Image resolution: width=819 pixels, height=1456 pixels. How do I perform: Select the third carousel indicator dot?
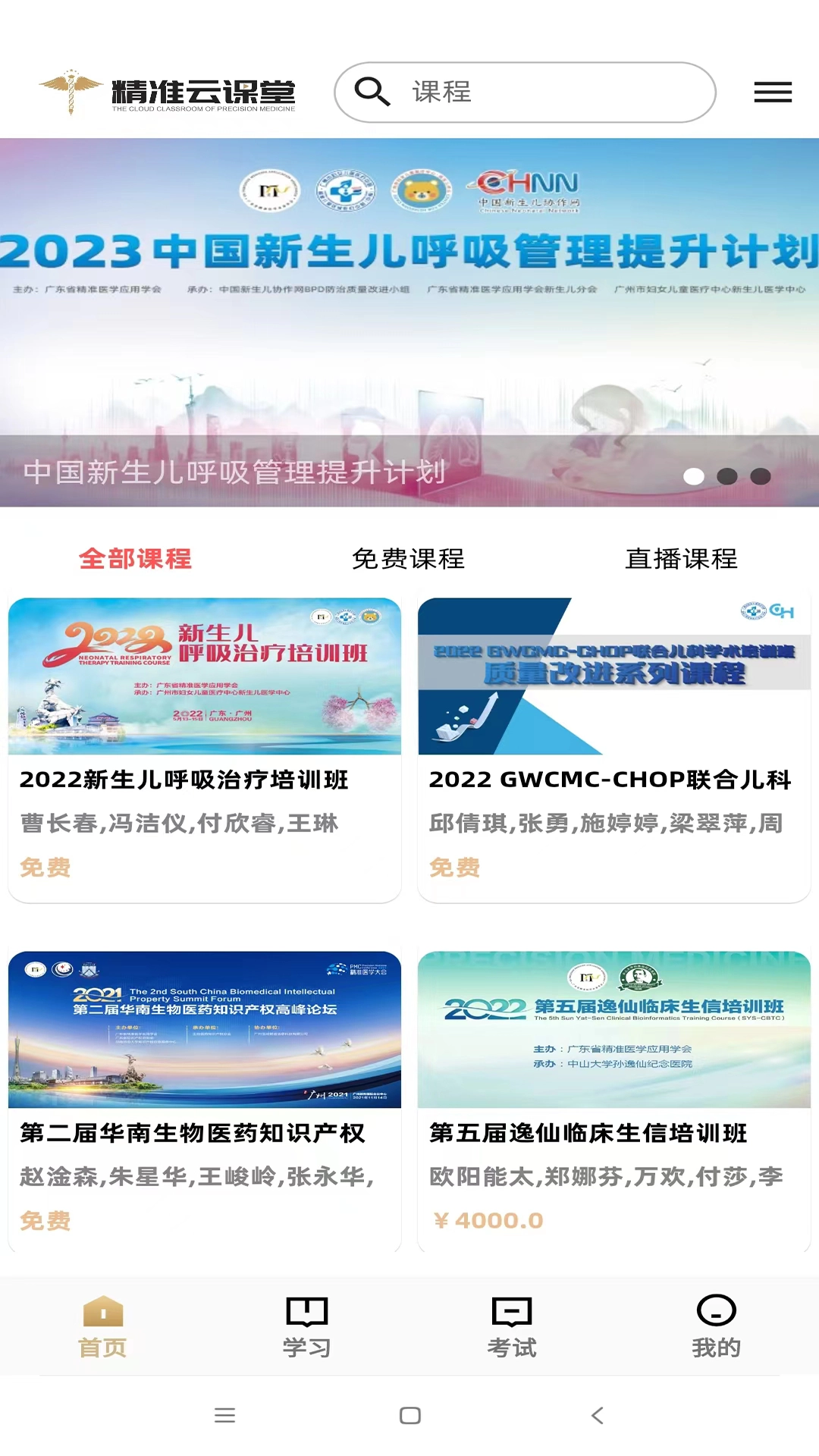[762, 476]
